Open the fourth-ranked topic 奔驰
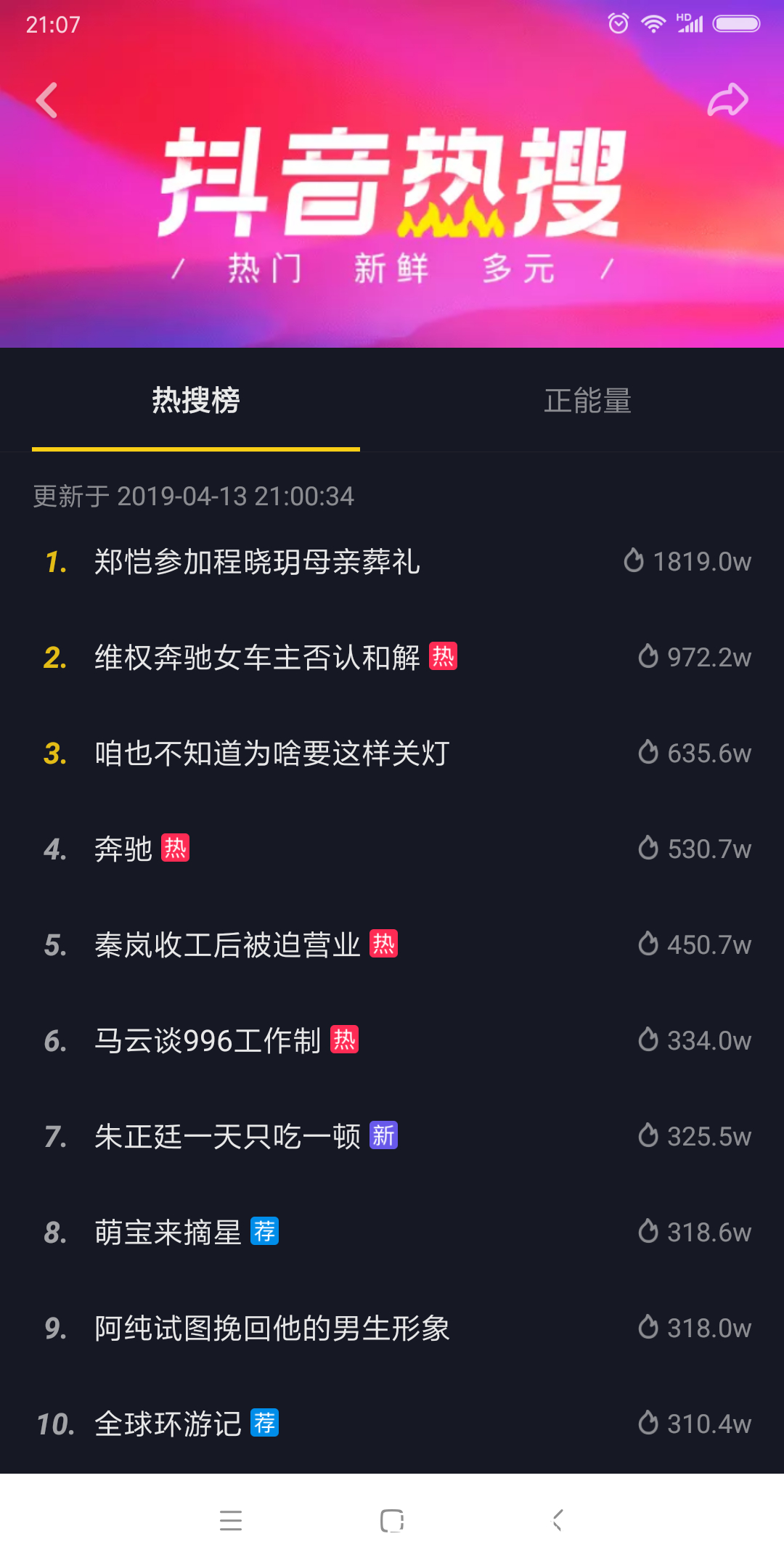784x1568 pixels. tap(392, 849)
